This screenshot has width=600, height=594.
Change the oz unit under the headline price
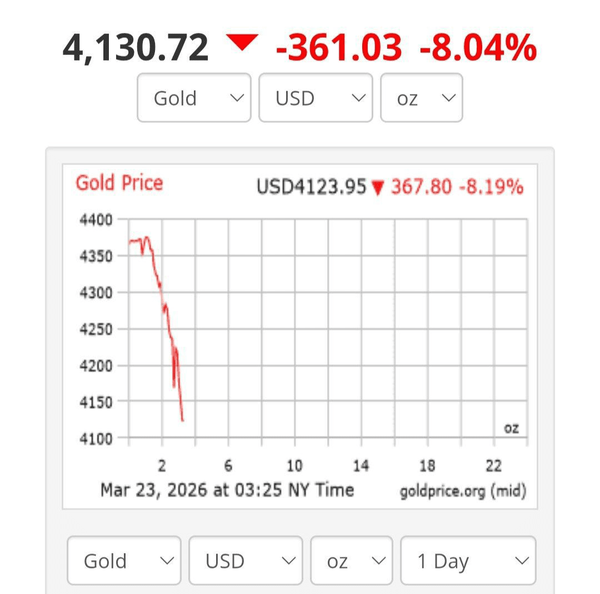coord(421,98)
